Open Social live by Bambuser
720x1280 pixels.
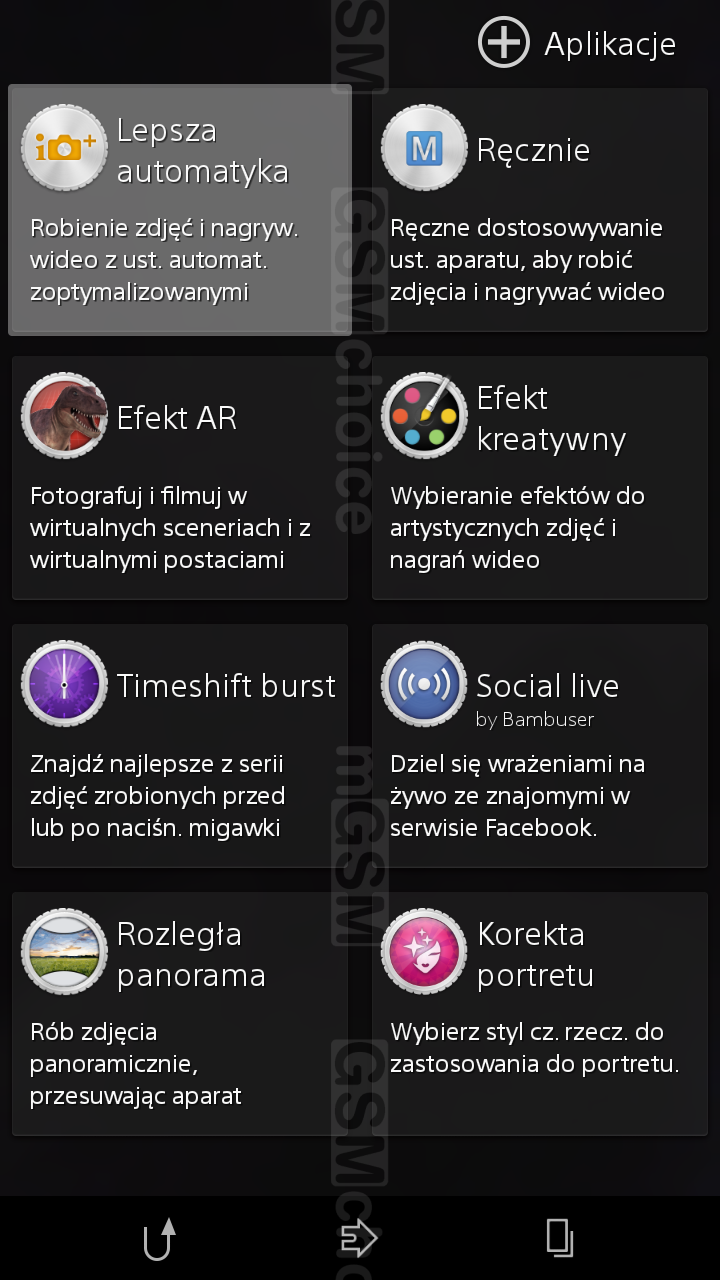540,746
